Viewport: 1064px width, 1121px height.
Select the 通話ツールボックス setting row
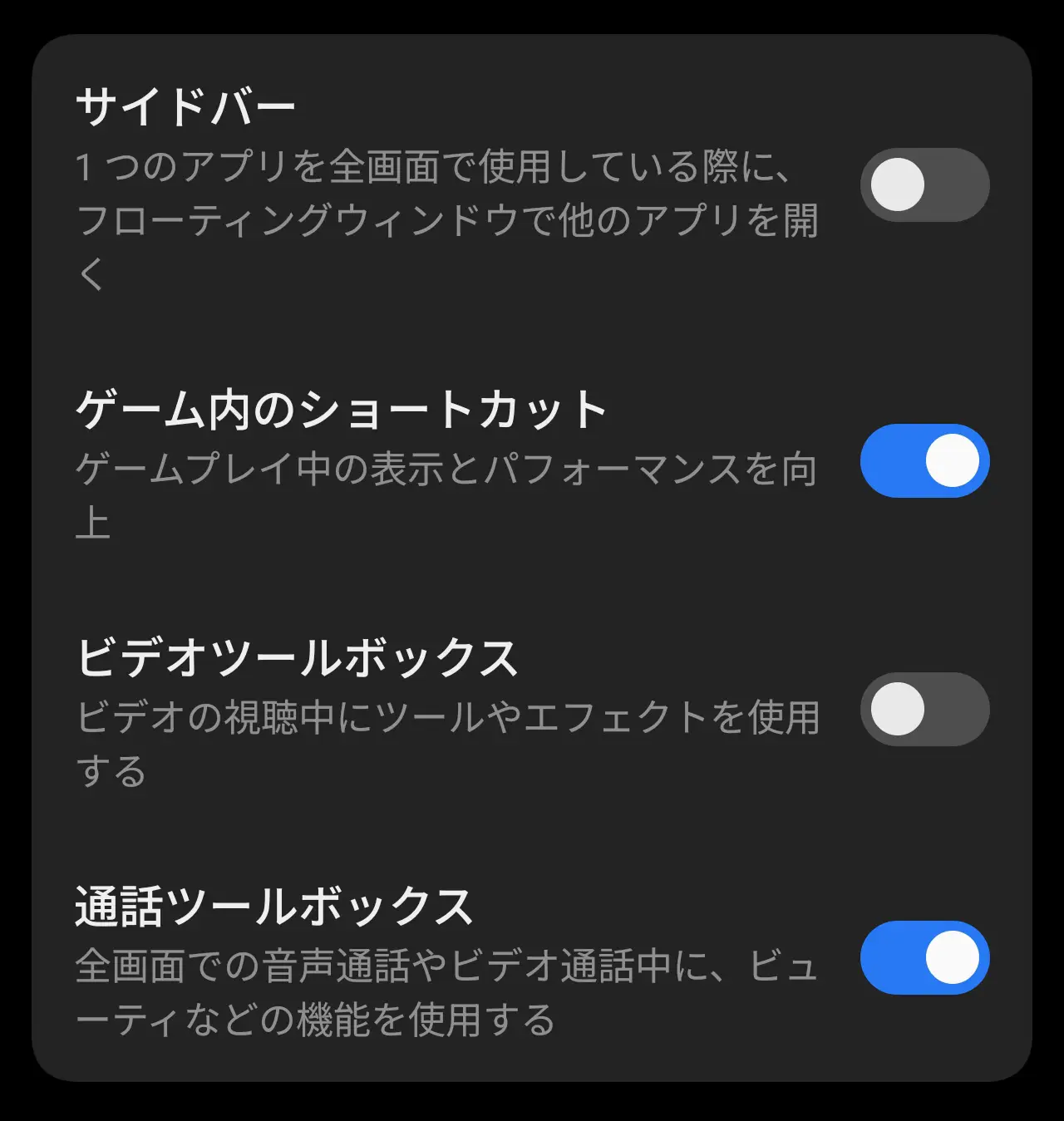[x=274, y=907]
